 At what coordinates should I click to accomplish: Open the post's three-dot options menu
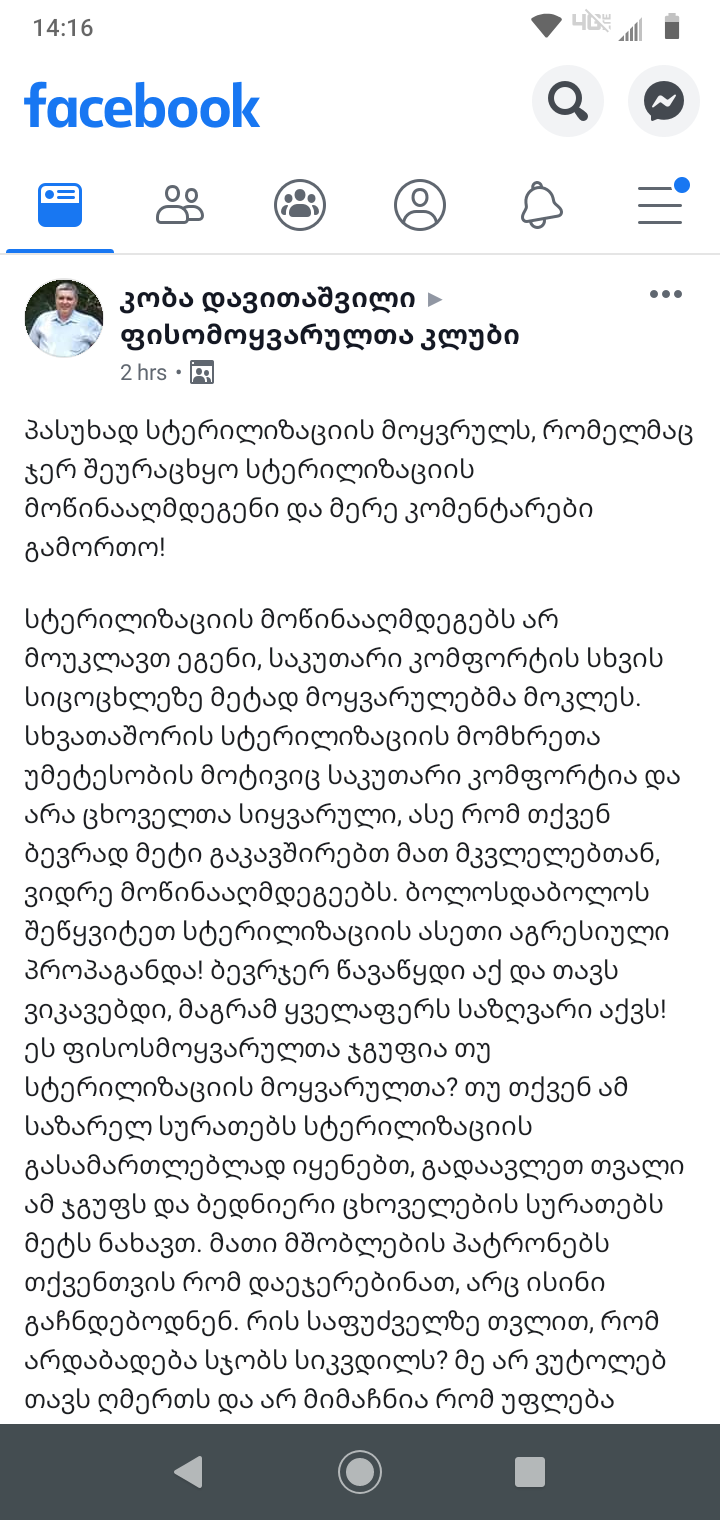665,294
